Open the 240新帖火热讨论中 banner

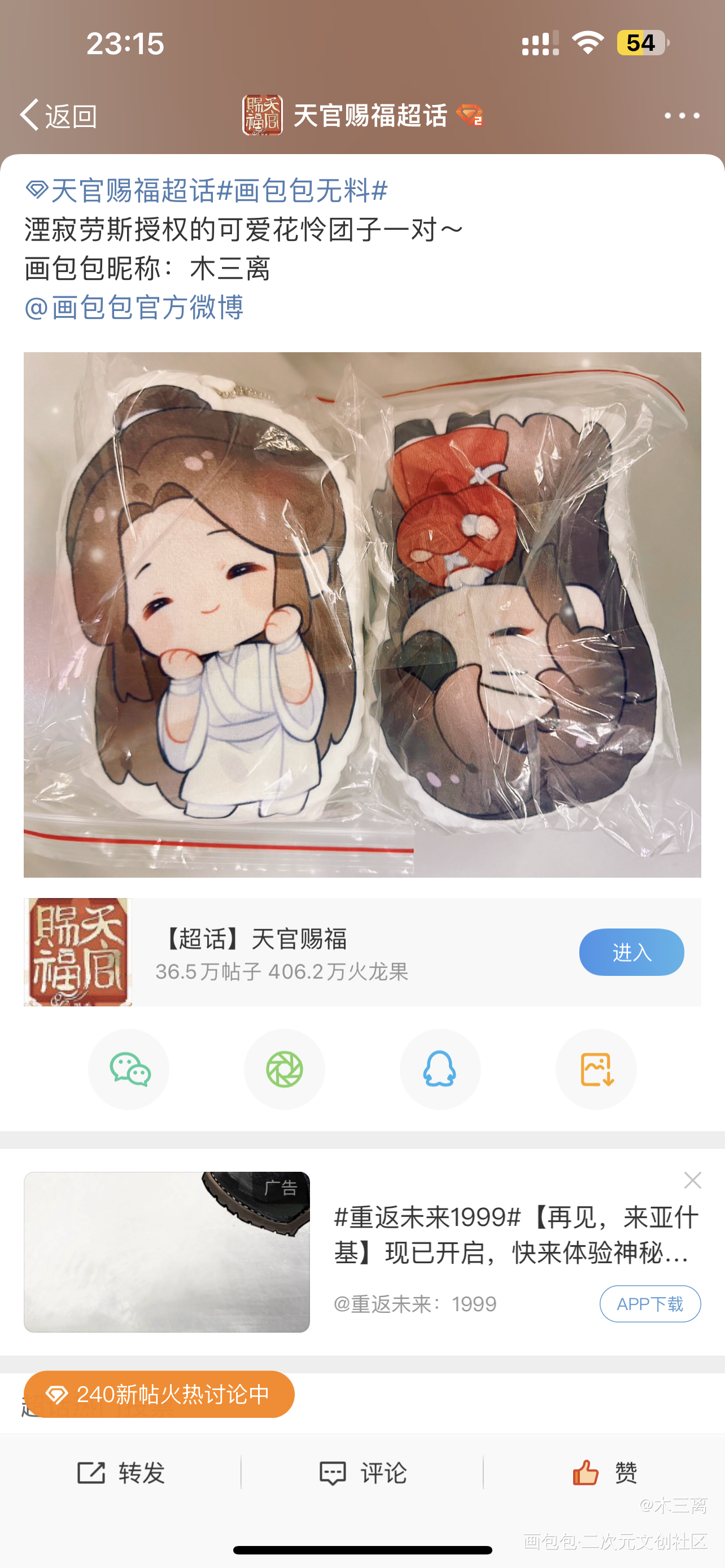(x=159, y=1394)
